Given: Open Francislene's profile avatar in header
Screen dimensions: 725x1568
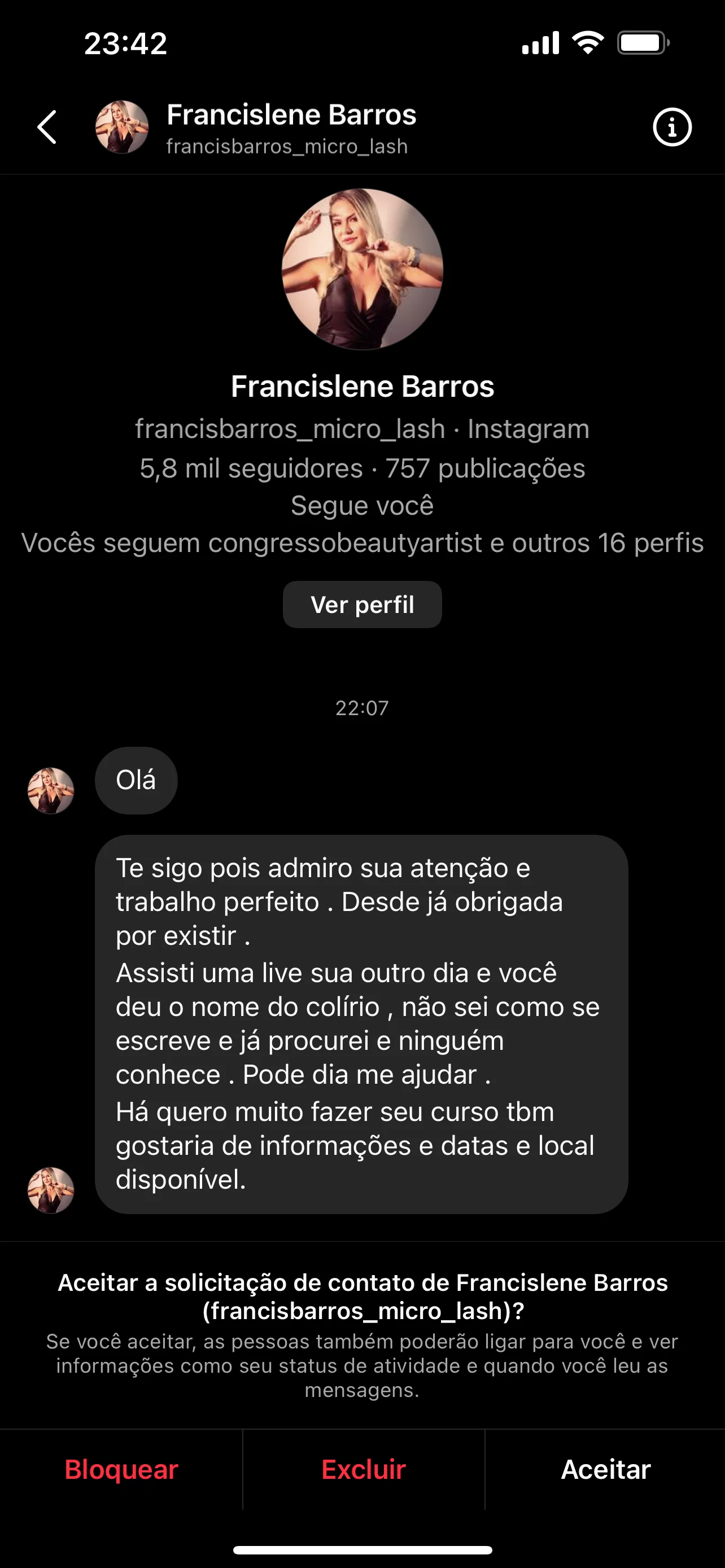Looking at the screenshot, I should click(122, 126).
